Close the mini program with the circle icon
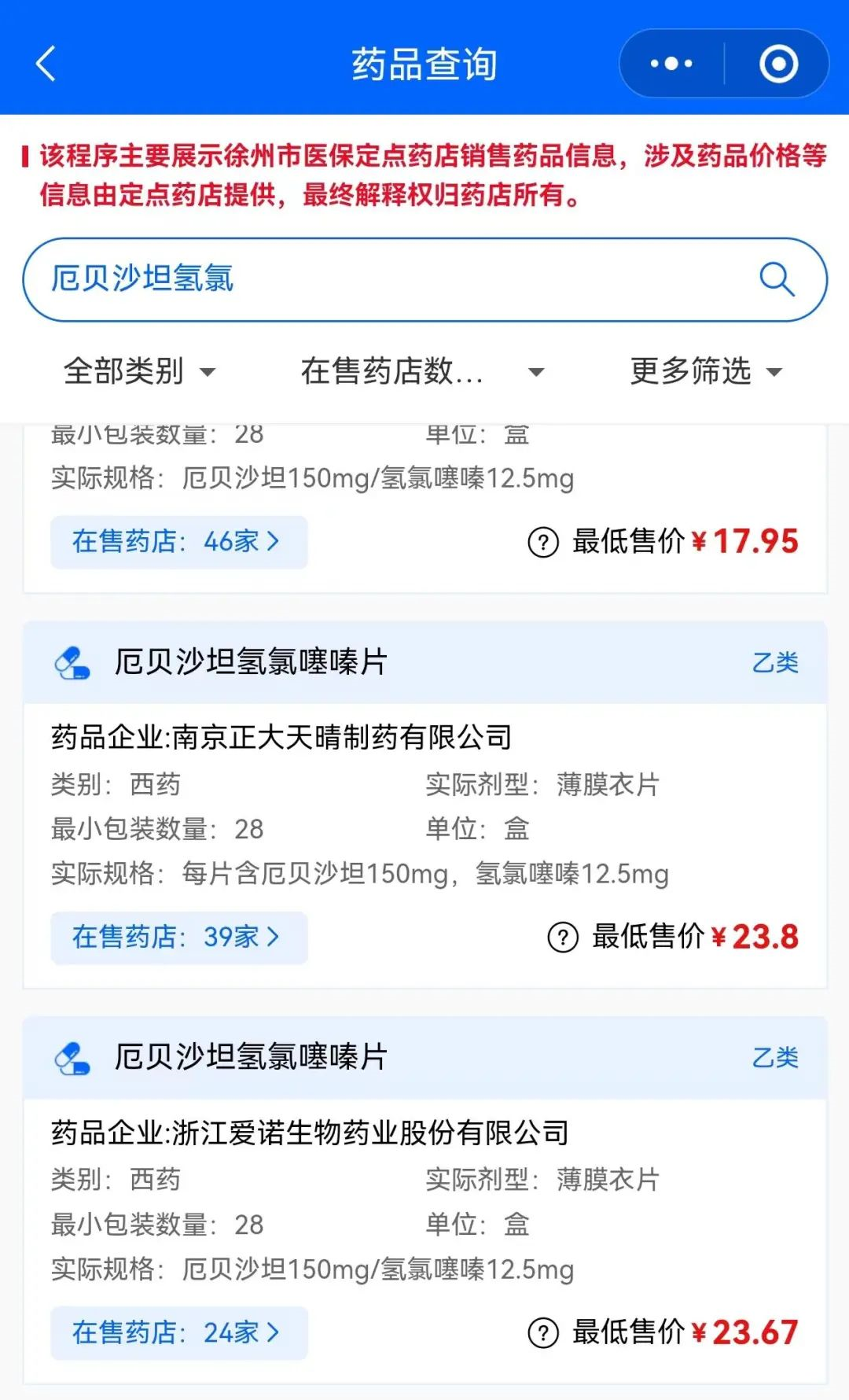 (x=778, y=64)
